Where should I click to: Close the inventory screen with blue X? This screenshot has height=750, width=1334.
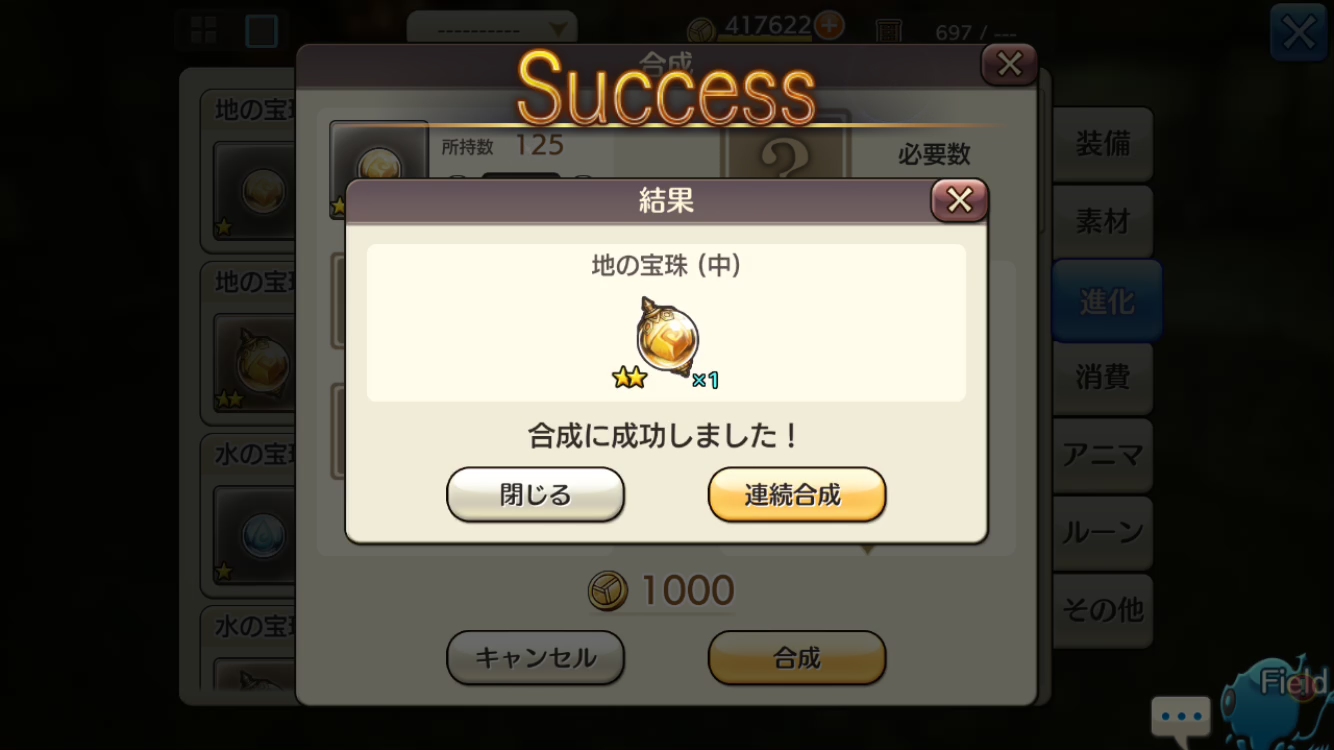click(x=1298, y=32)
